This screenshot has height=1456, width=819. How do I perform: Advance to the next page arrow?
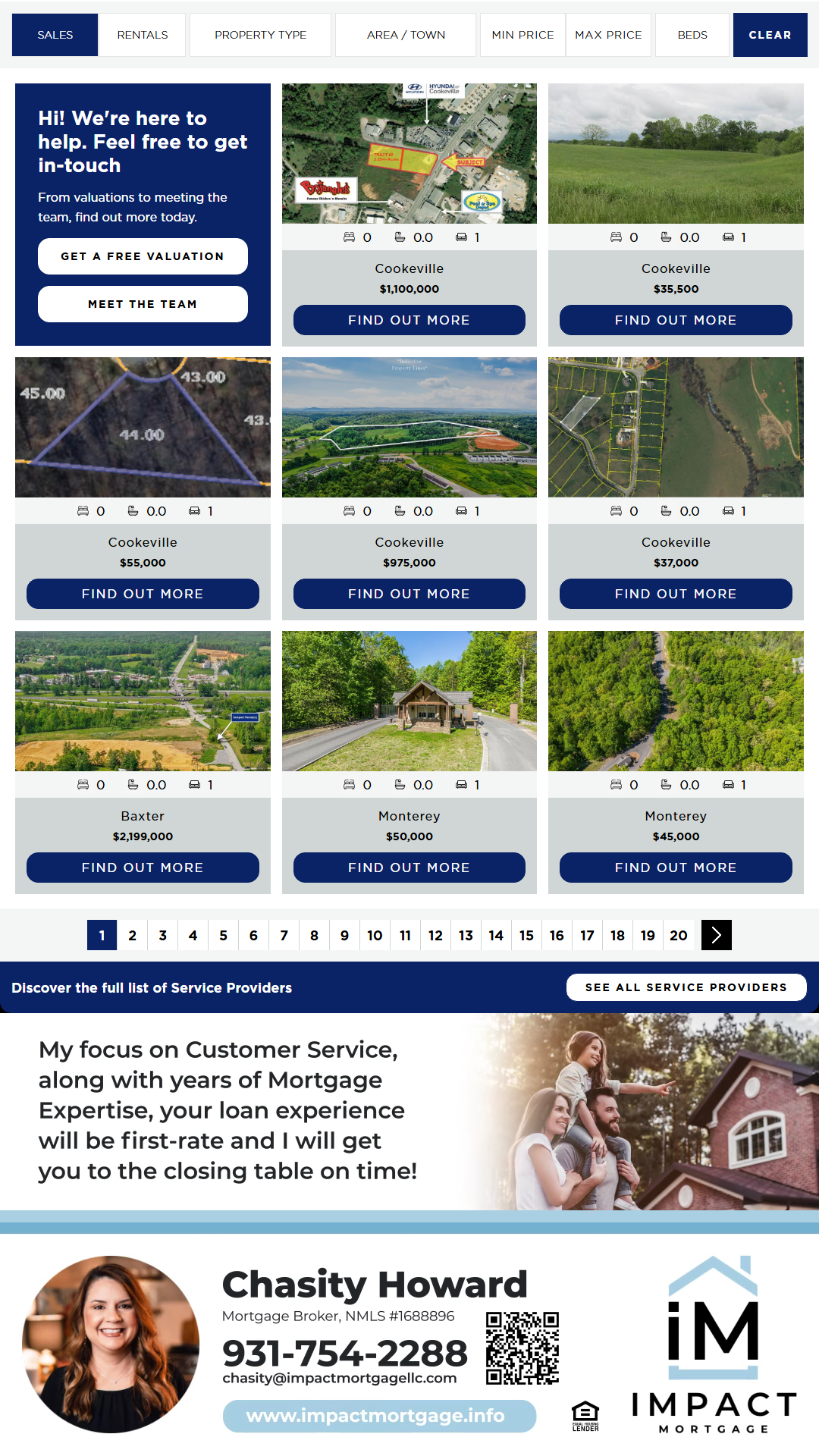click(717, 935)
